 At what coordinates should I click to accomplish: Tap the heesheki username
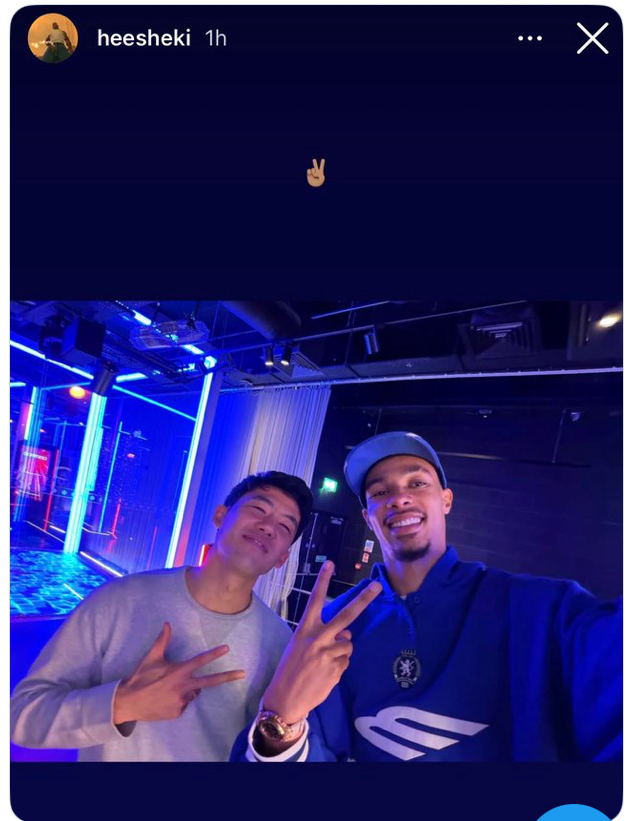click(x=143, y=39)
